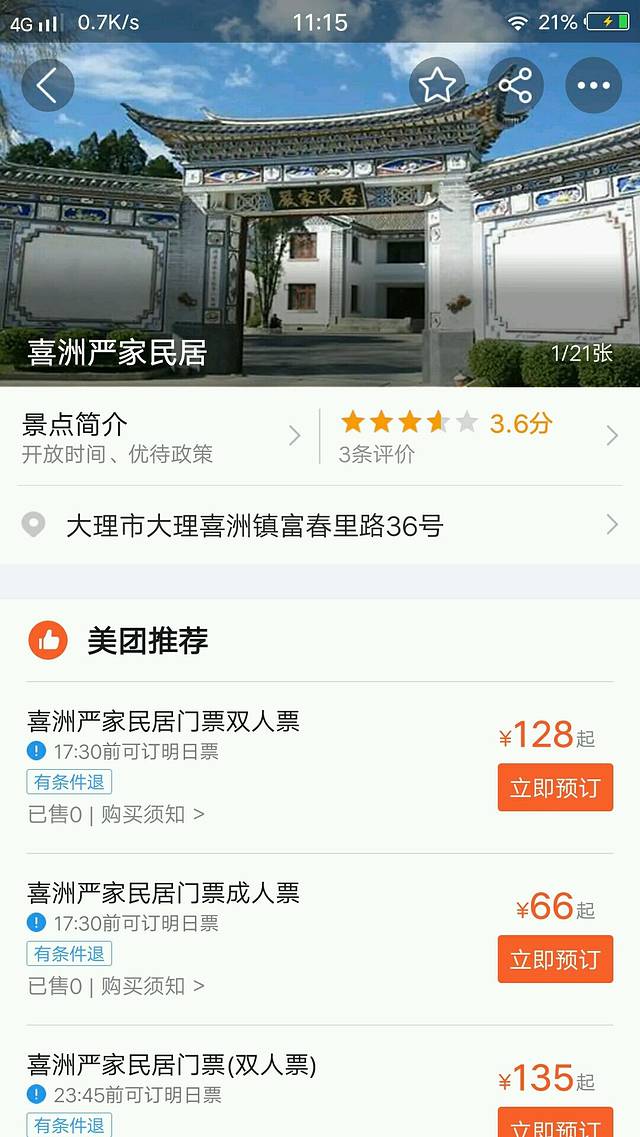The image size is (640, 1137).
Task: Open 景点简介 attraction introduction
Action: [x=160, y=437]
